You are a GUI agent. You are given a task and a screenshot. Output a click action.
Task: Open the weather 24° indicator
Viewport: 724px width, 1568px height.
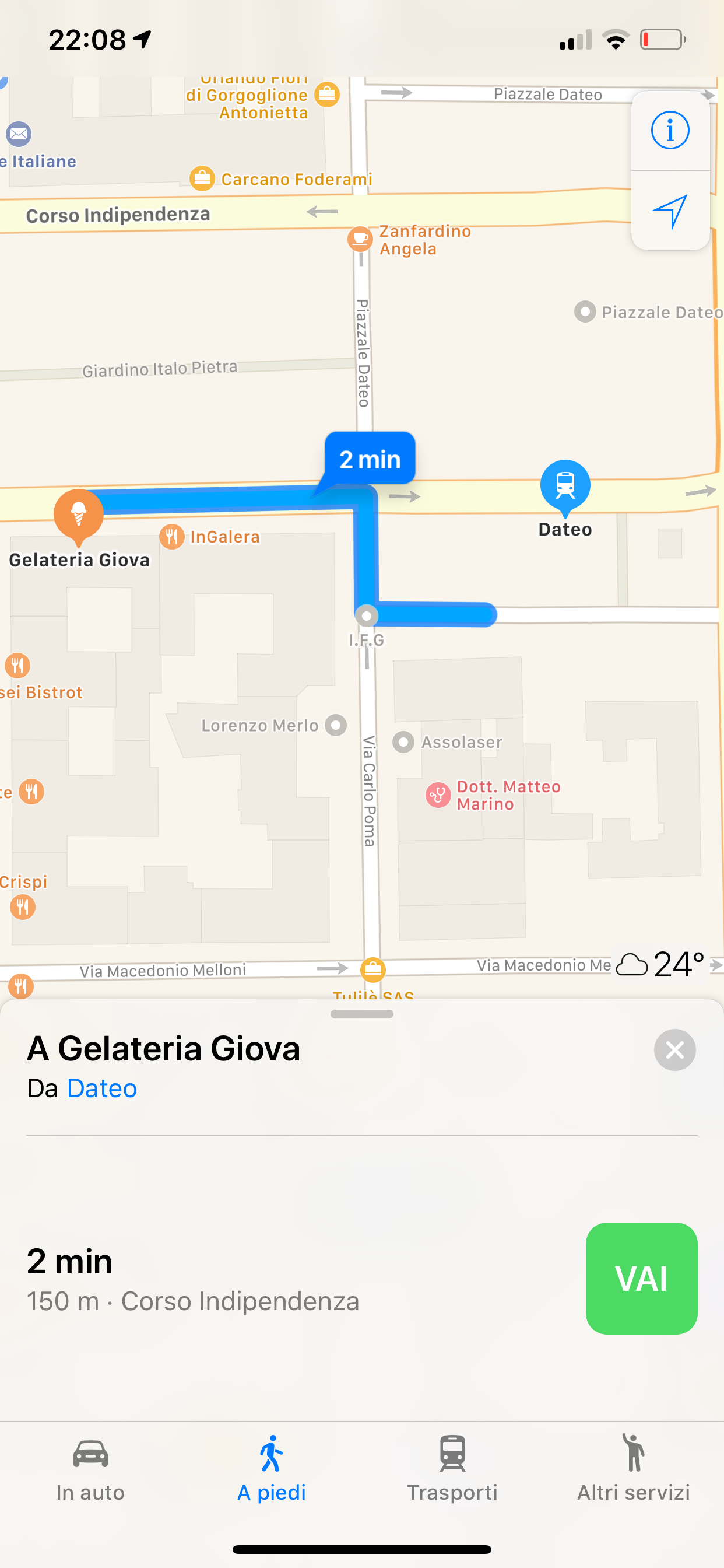pyautogui.click(x=660, y=964)
